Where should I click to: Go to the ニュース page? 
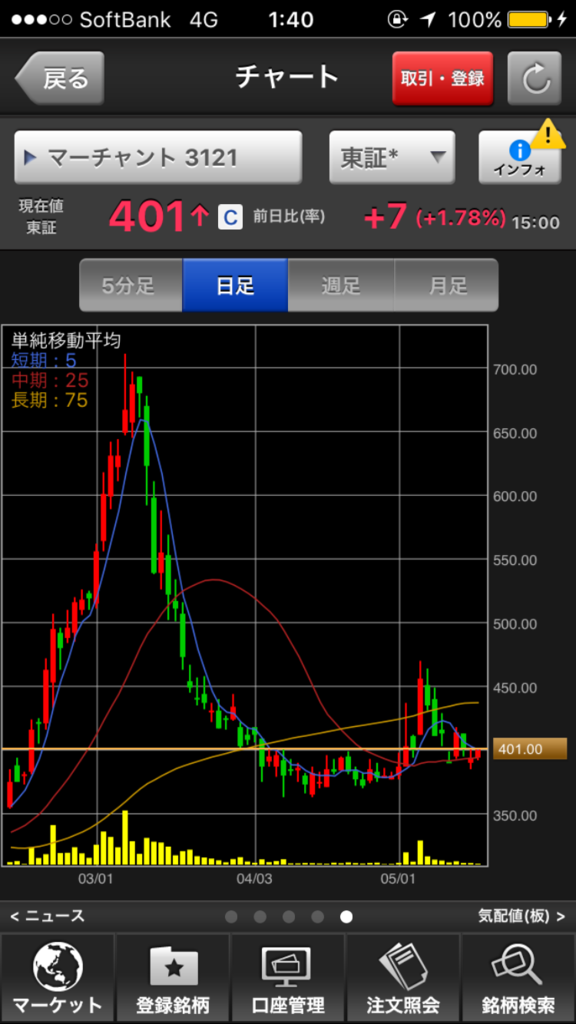pos(48,916)
